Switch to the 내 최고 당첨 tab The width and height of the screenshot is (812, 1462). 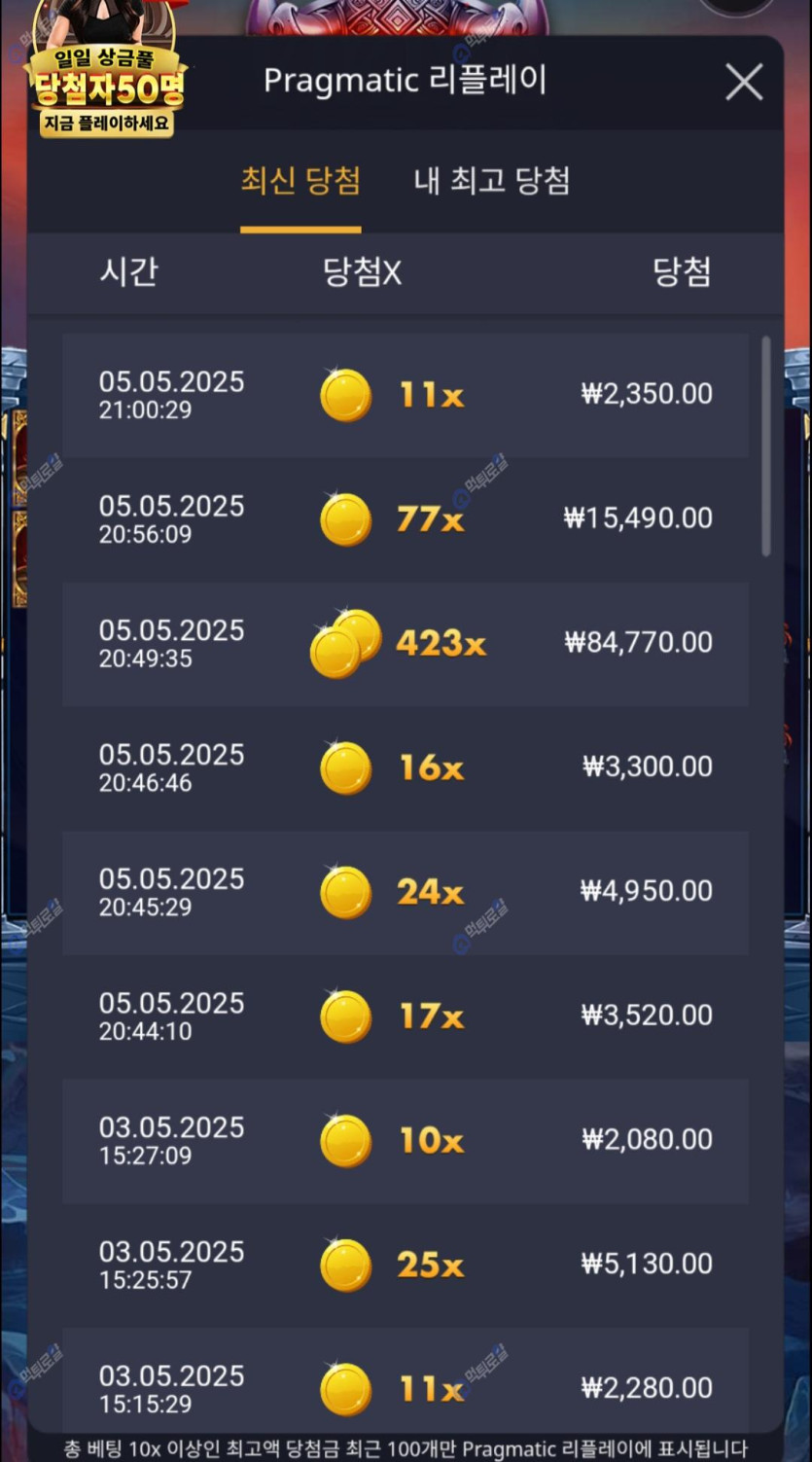[x=491, y=181]
